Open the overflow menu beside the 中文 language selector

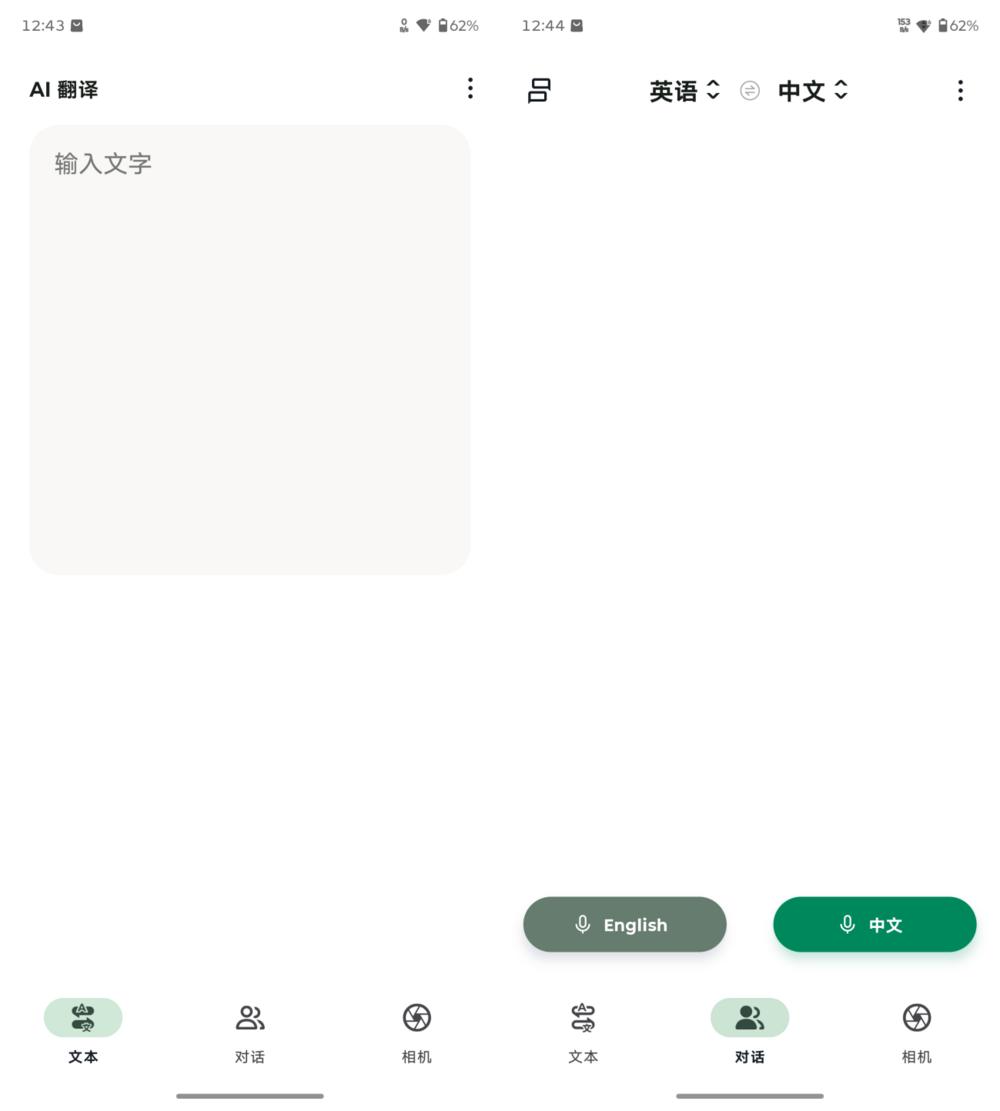(960, 91)
